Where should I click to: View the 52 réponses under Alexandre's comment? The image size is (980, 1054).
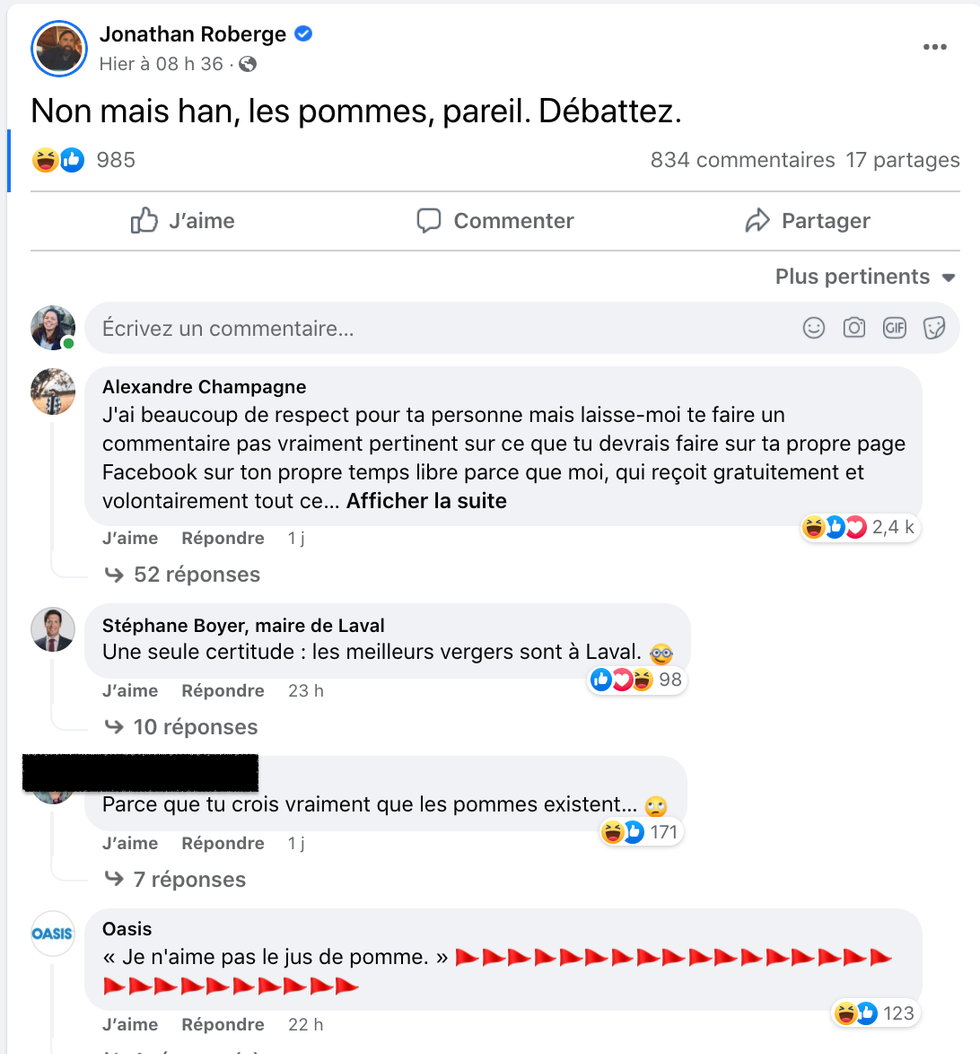(x=196, y=575)
